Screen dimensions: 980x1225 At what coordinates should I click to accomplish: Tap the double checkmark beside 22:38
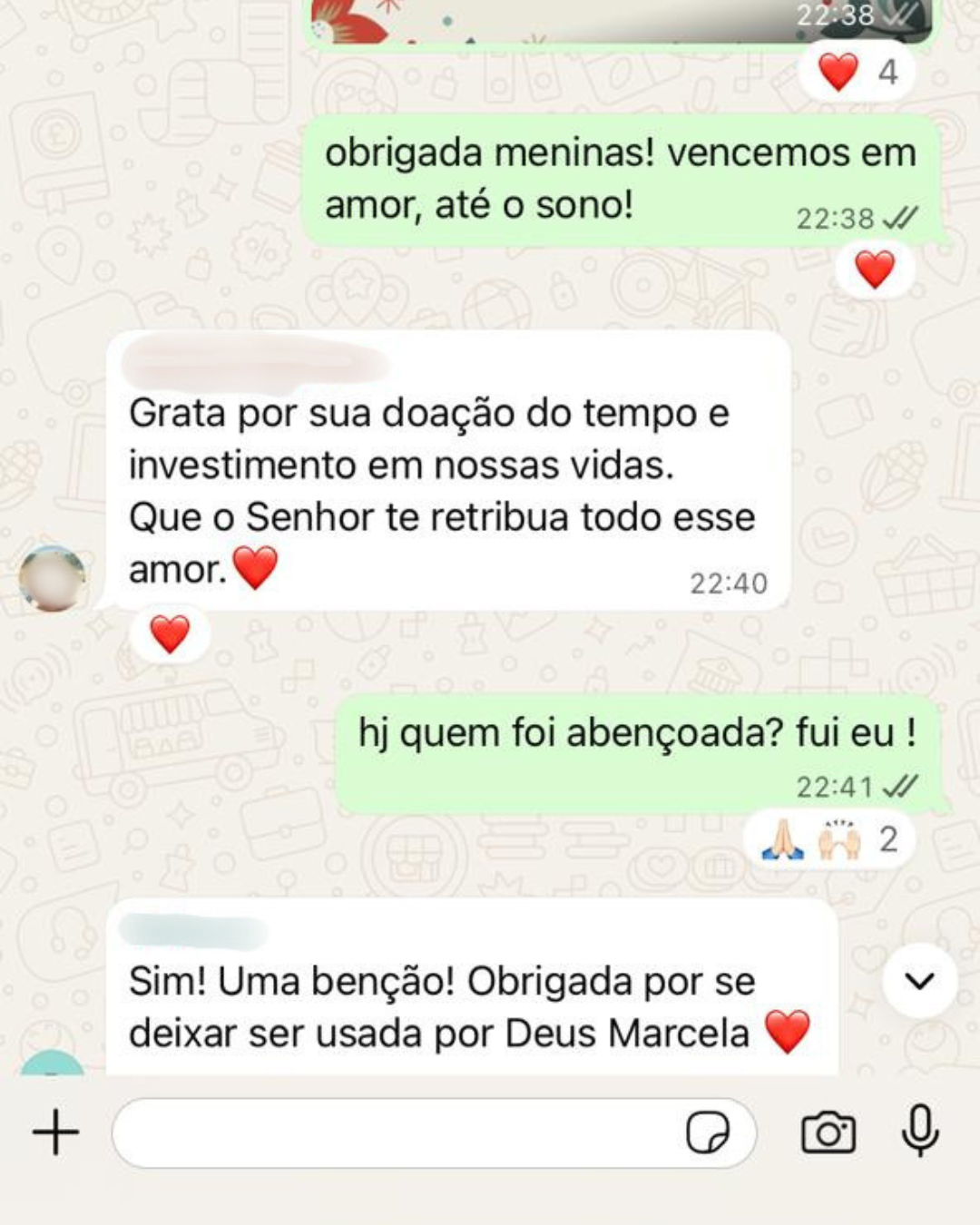click(901, 216)
